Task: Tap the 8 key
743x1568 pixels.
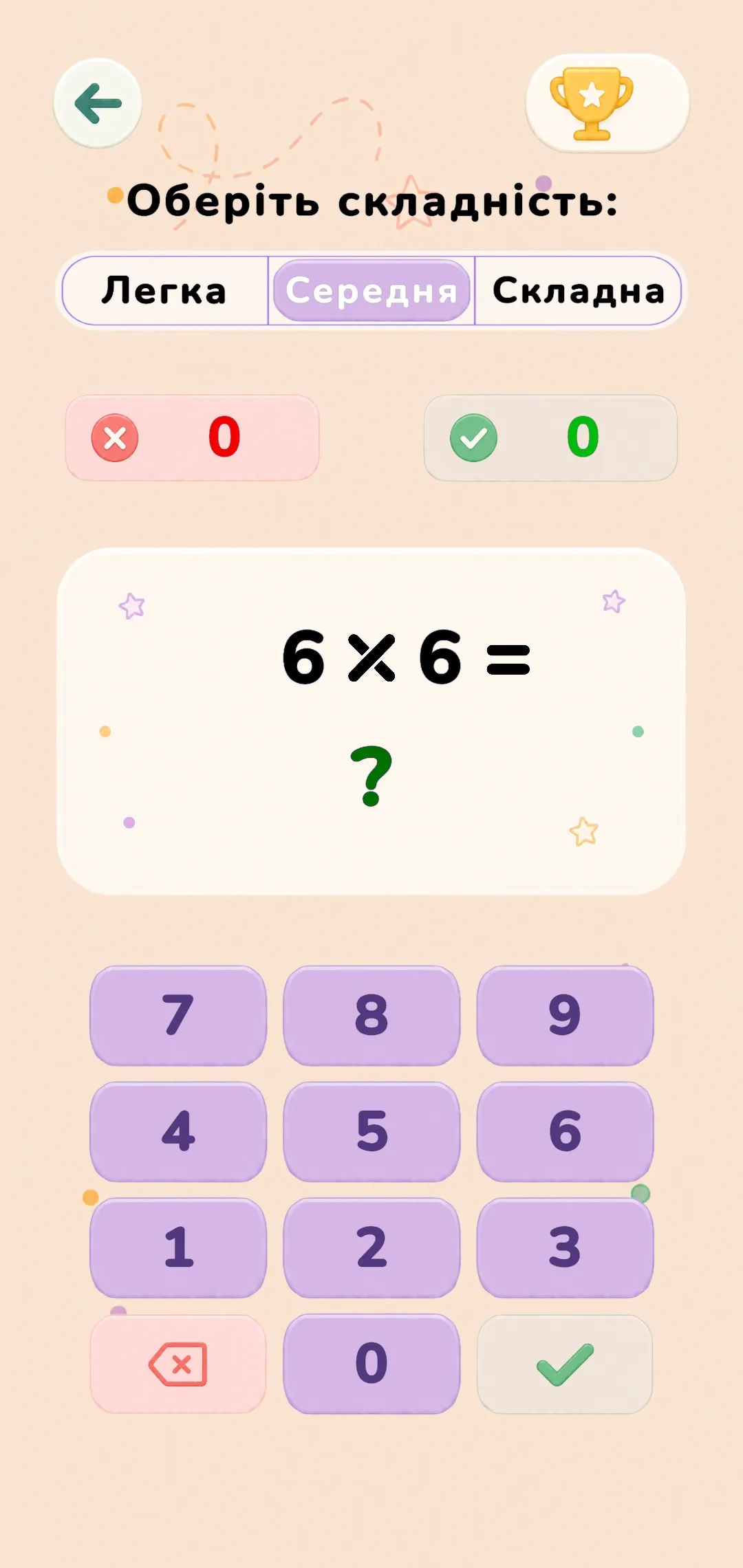Action: (x=371, y=1015)
